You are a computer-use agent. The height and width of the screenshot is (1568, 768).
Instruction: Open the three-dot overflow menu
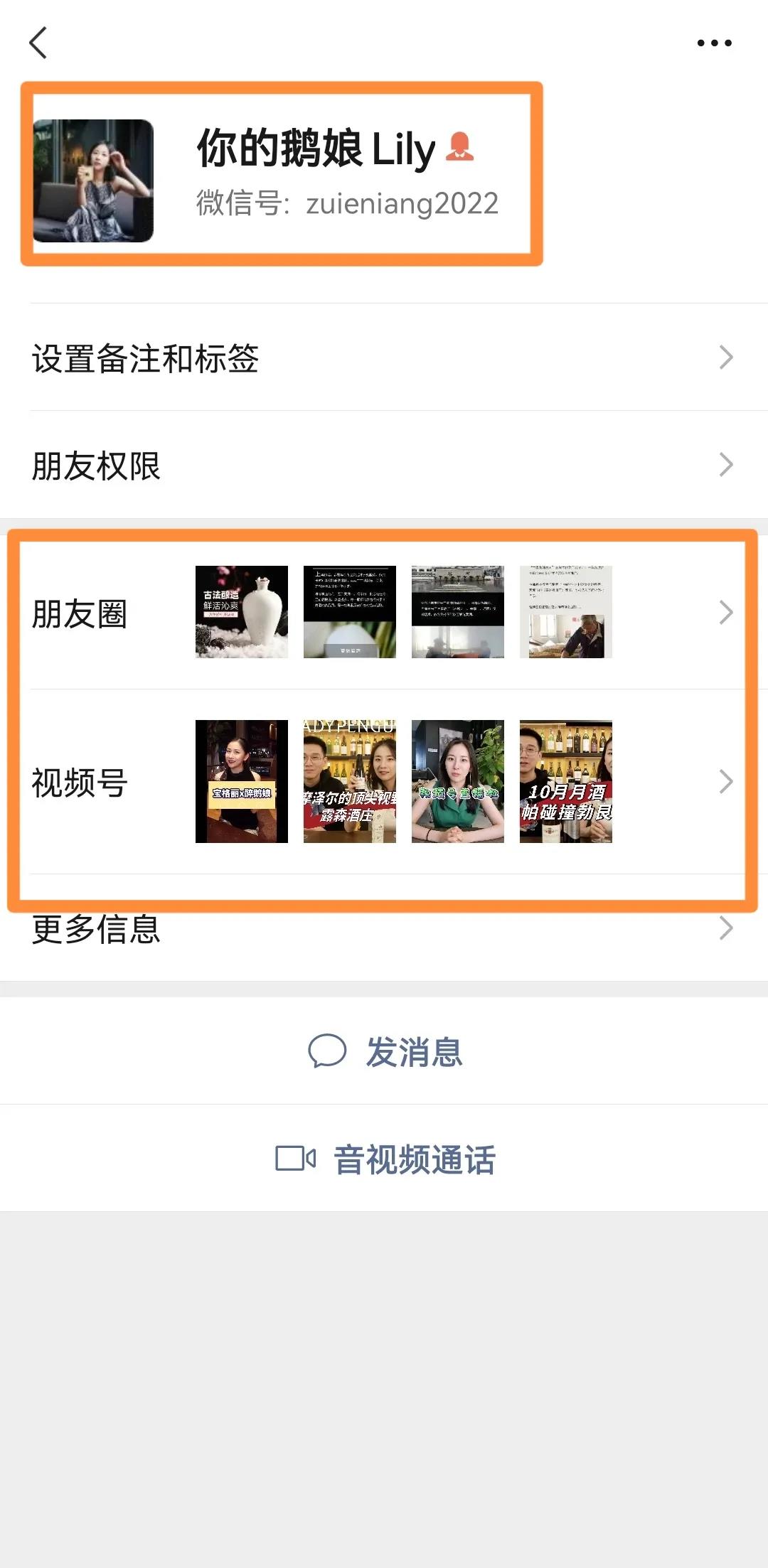pos(714,43)
